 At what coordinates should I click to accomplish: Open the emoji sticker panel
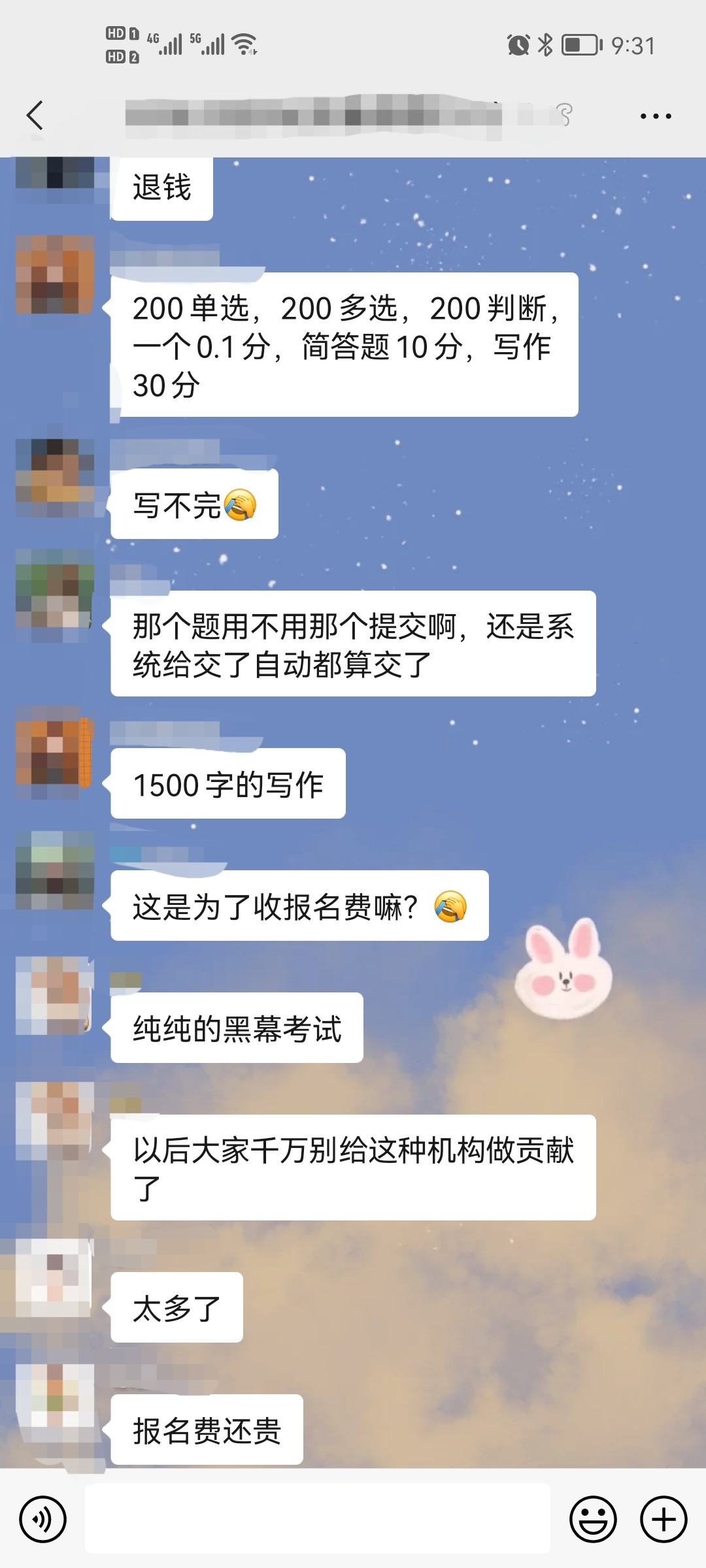coord(593,1519)
